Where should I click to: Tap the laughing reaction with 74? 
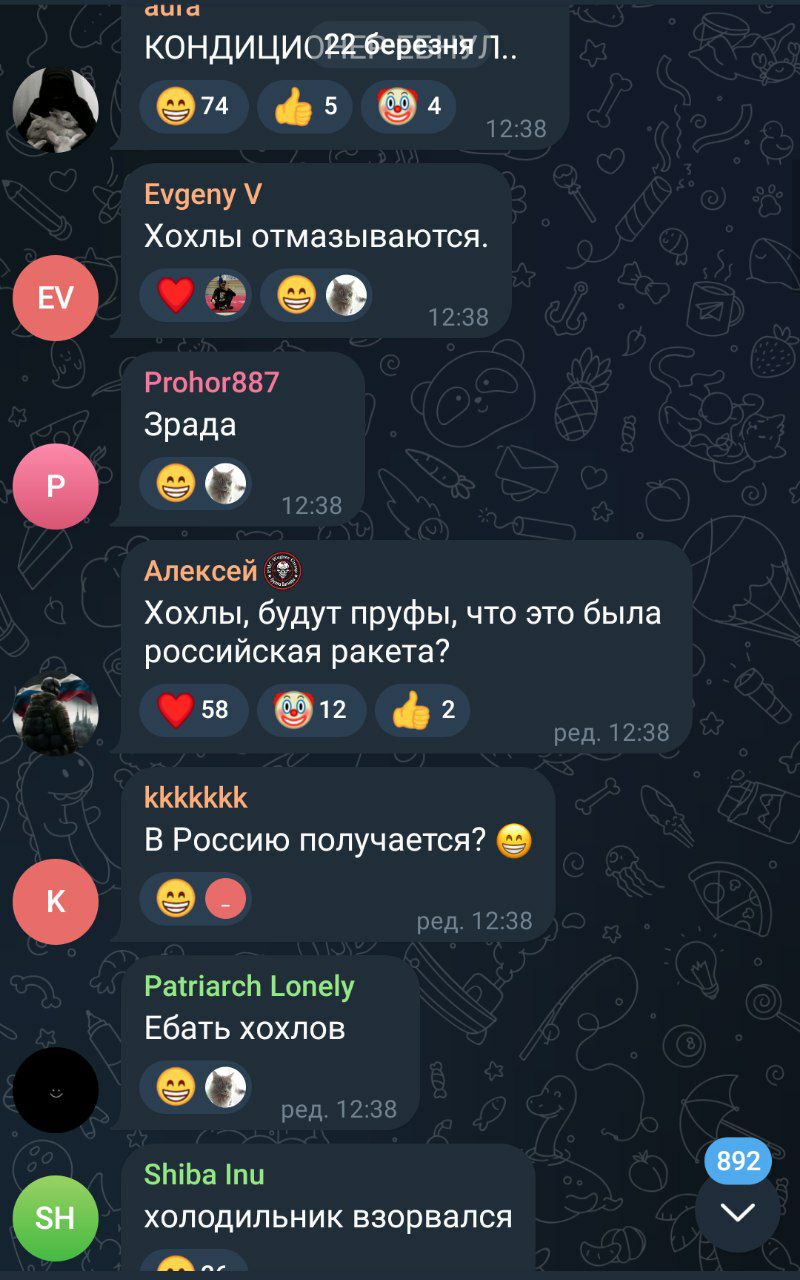pos(193,106)
